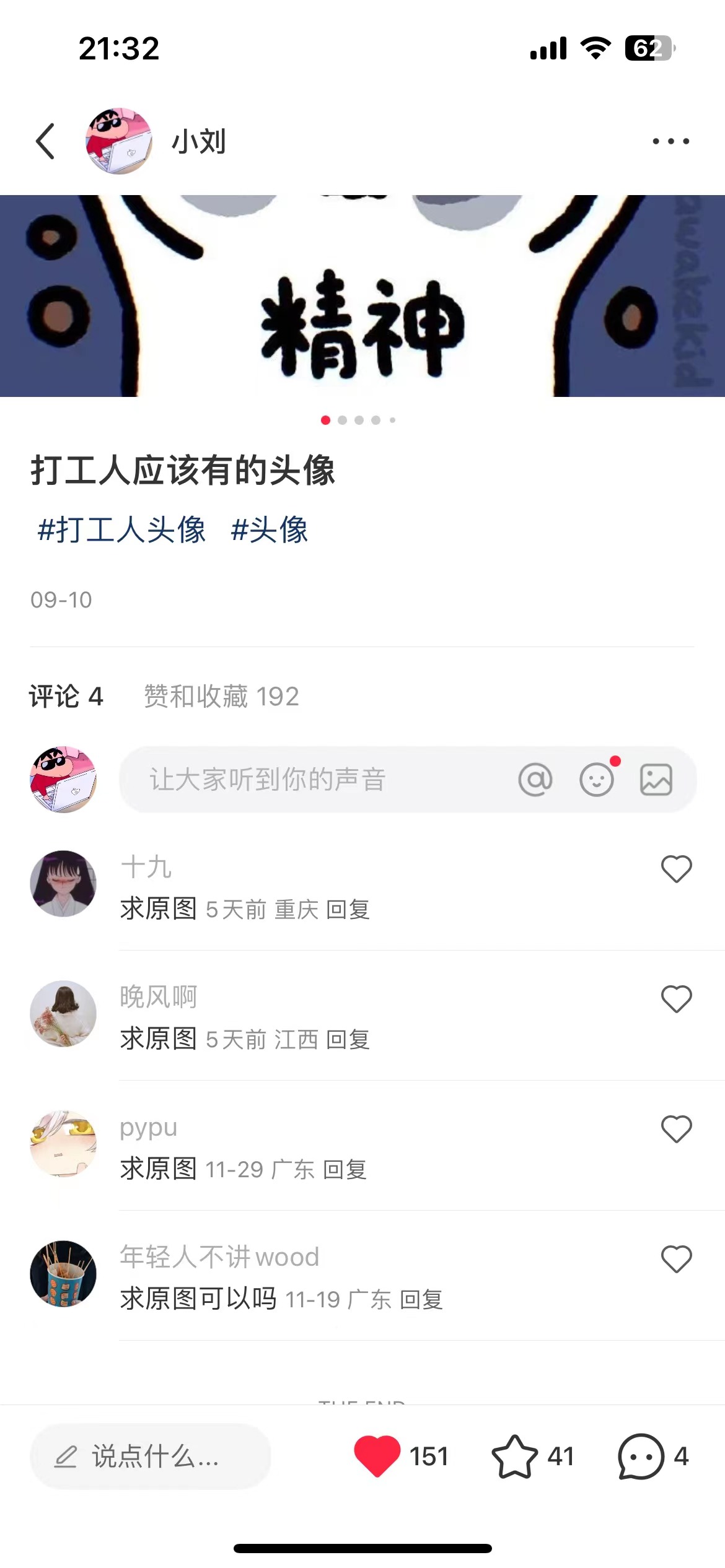The image size is (725, 1568).
Task: Tap the 说点什么 input at bottom
Action: point(151,1457)
